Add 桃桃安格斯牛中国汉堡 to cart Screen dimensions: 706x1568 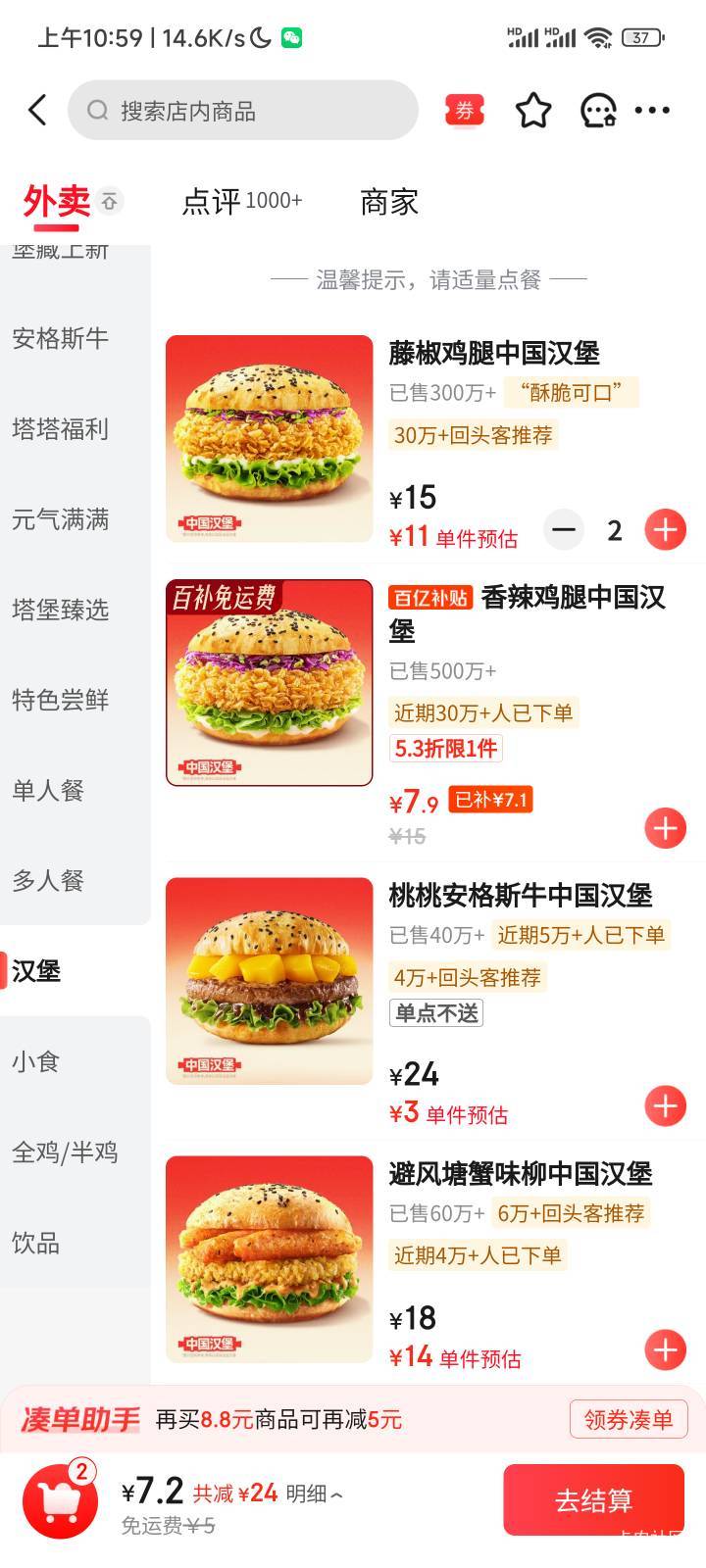(x=665, y=1106)
